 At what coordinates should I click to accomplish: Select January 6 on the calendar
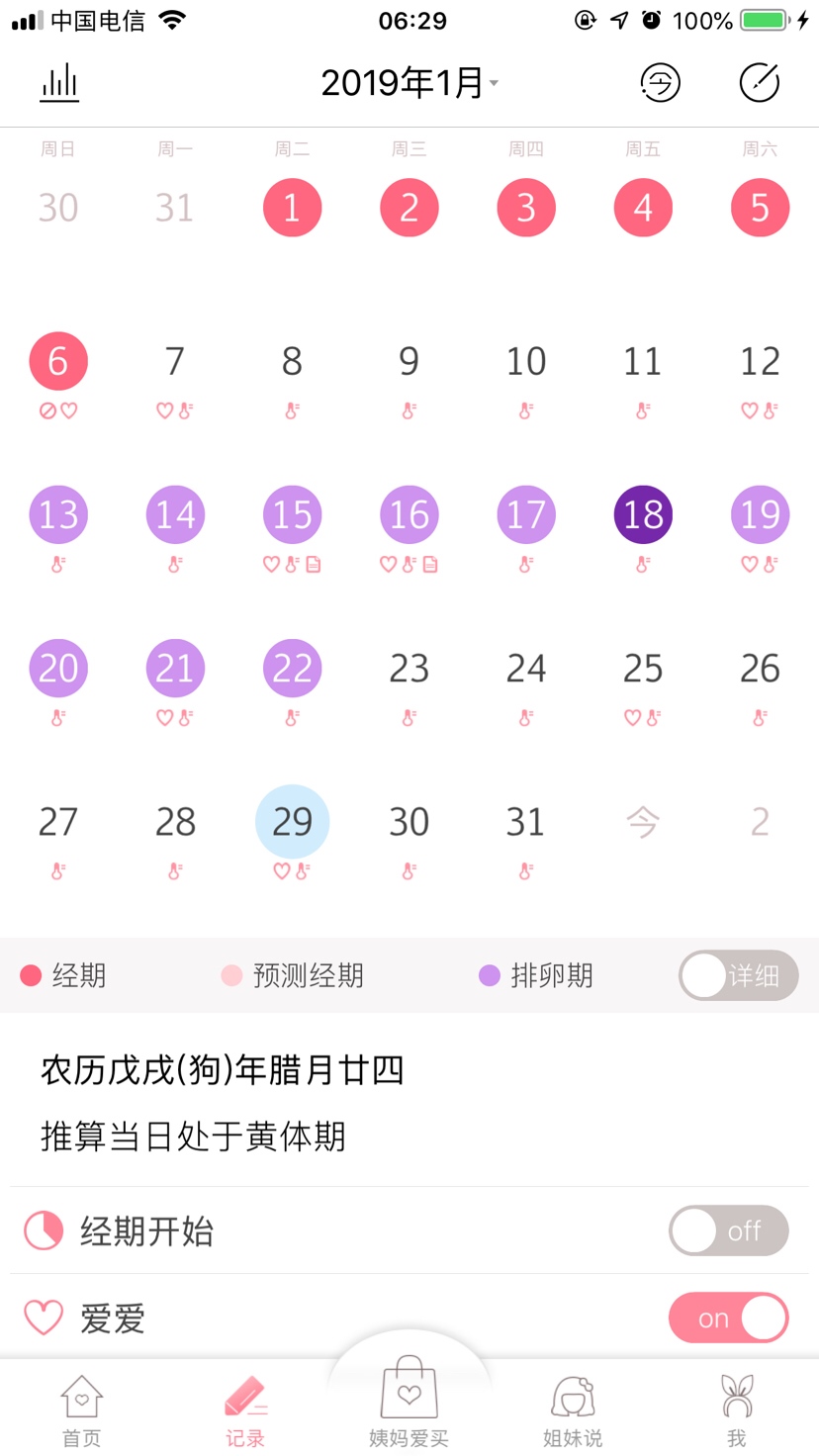tap(58, 361)
